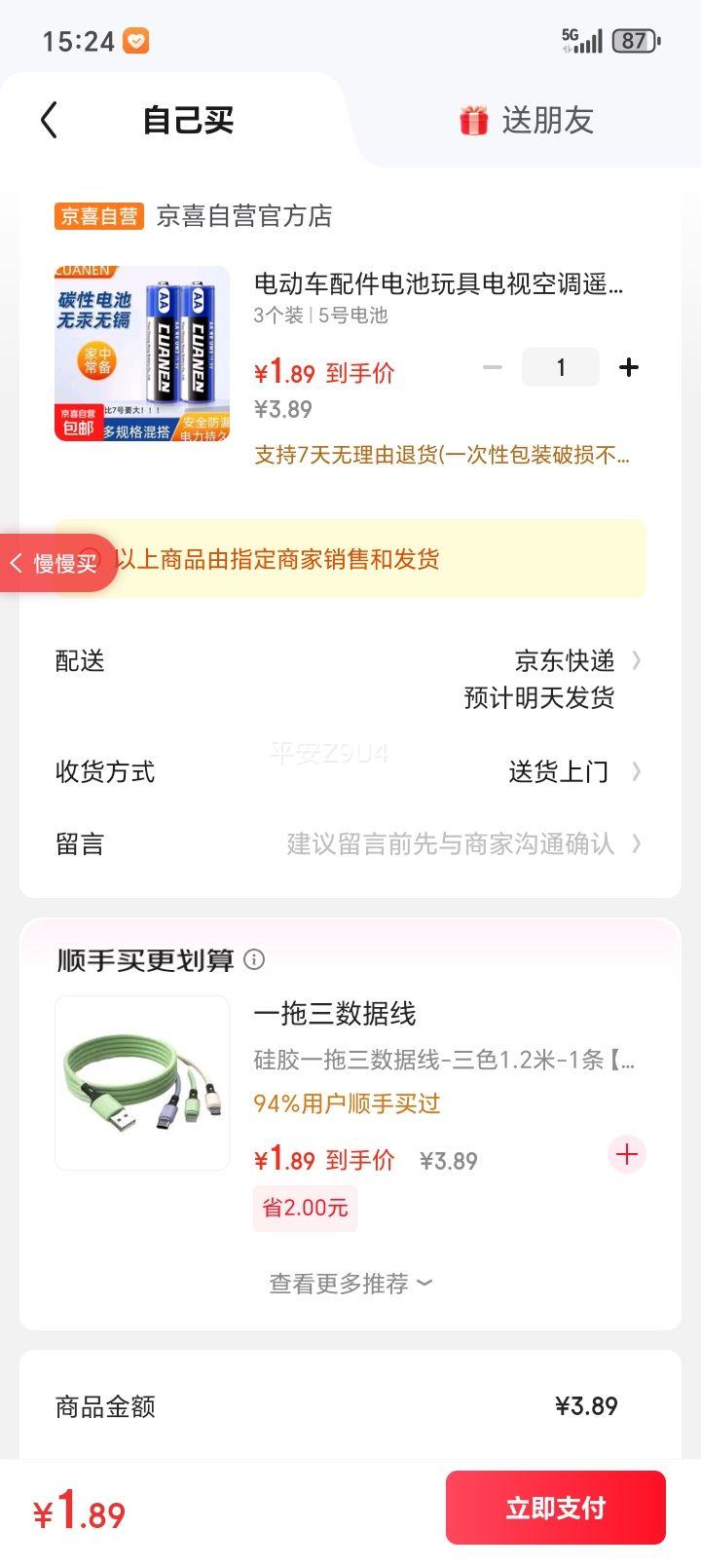Decrease battery quantity with the minus stepper

(493, 367)
